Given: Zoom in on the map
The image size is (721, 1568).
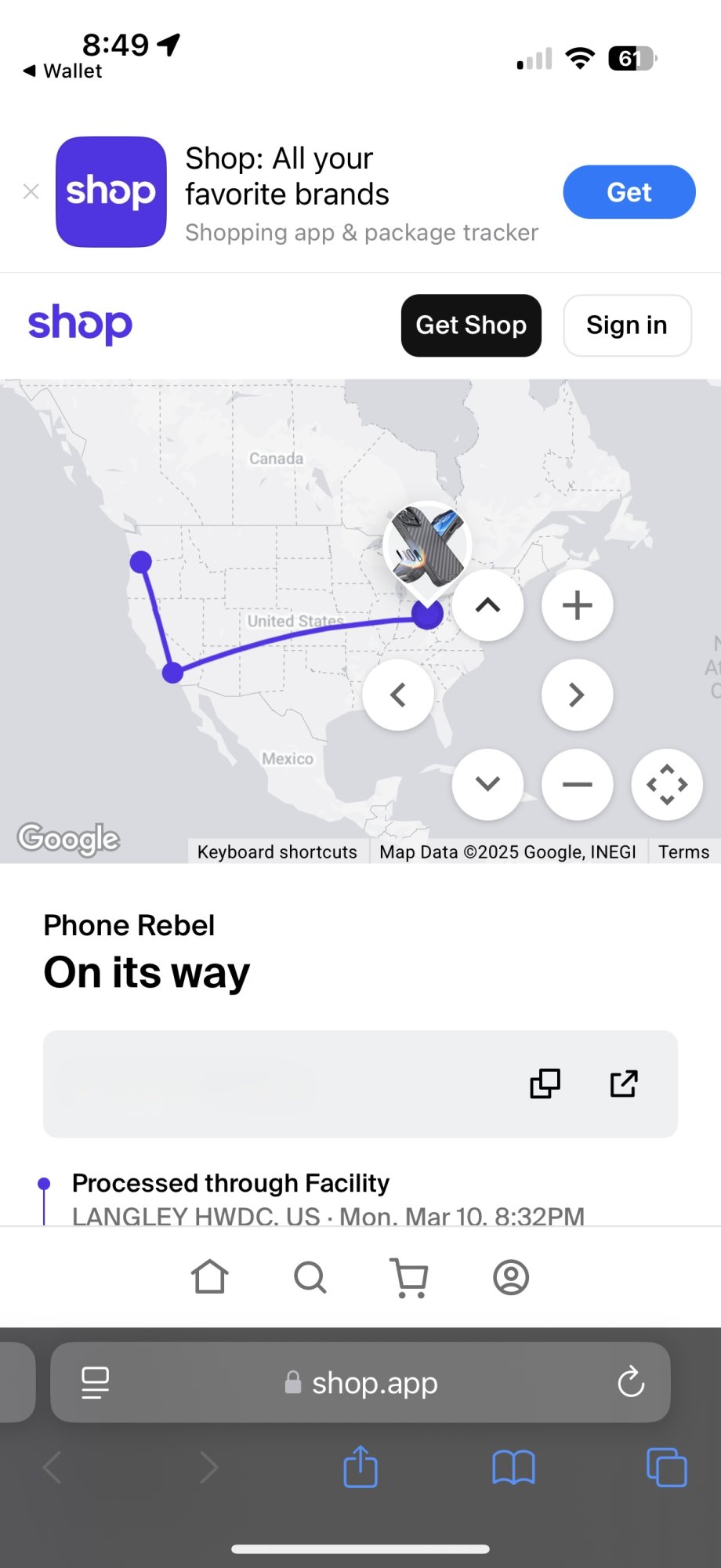Looking at the screenshot, I should pyautogui.click(x=577, y=605).
